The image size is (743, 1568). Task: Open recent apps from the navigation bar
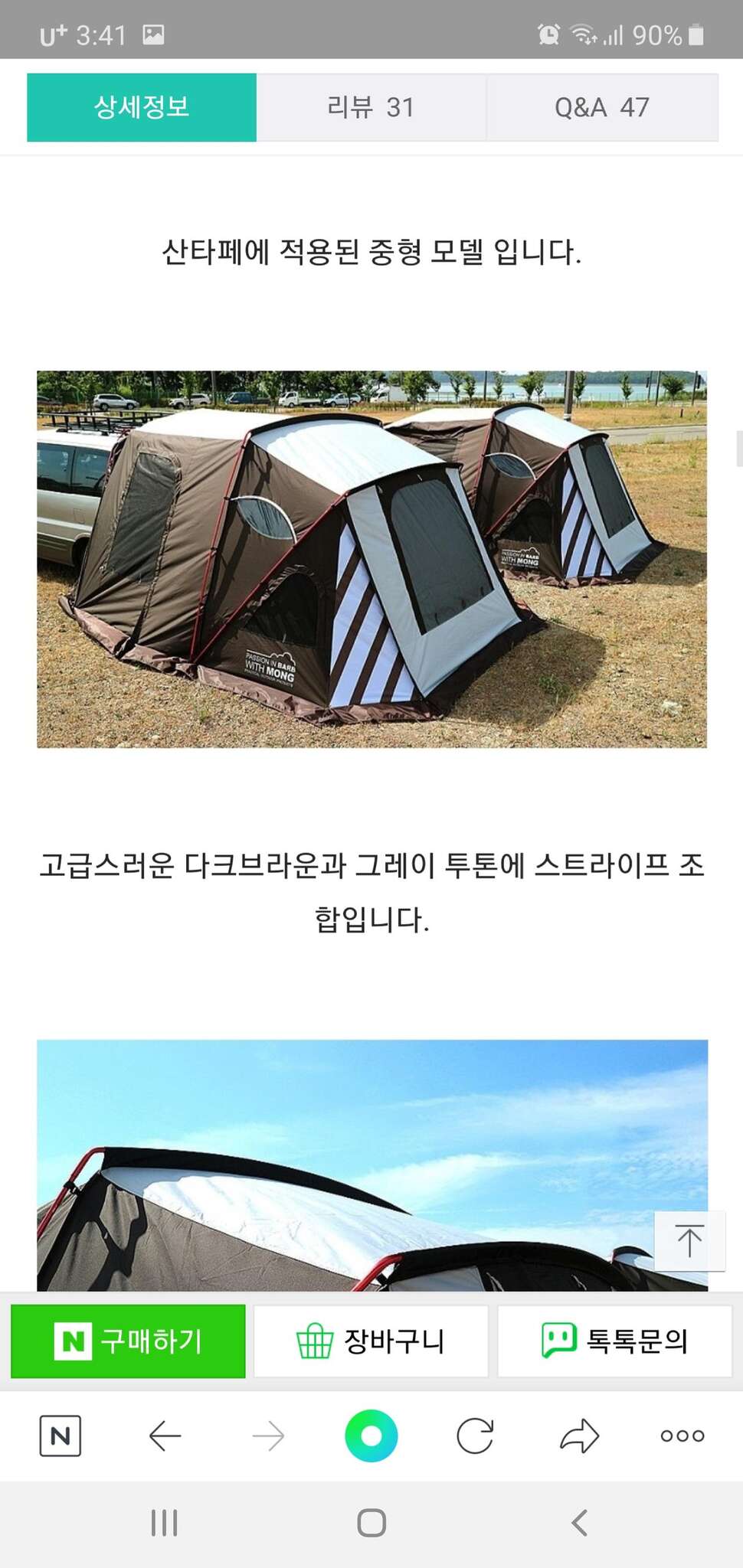click(165, 1523)
